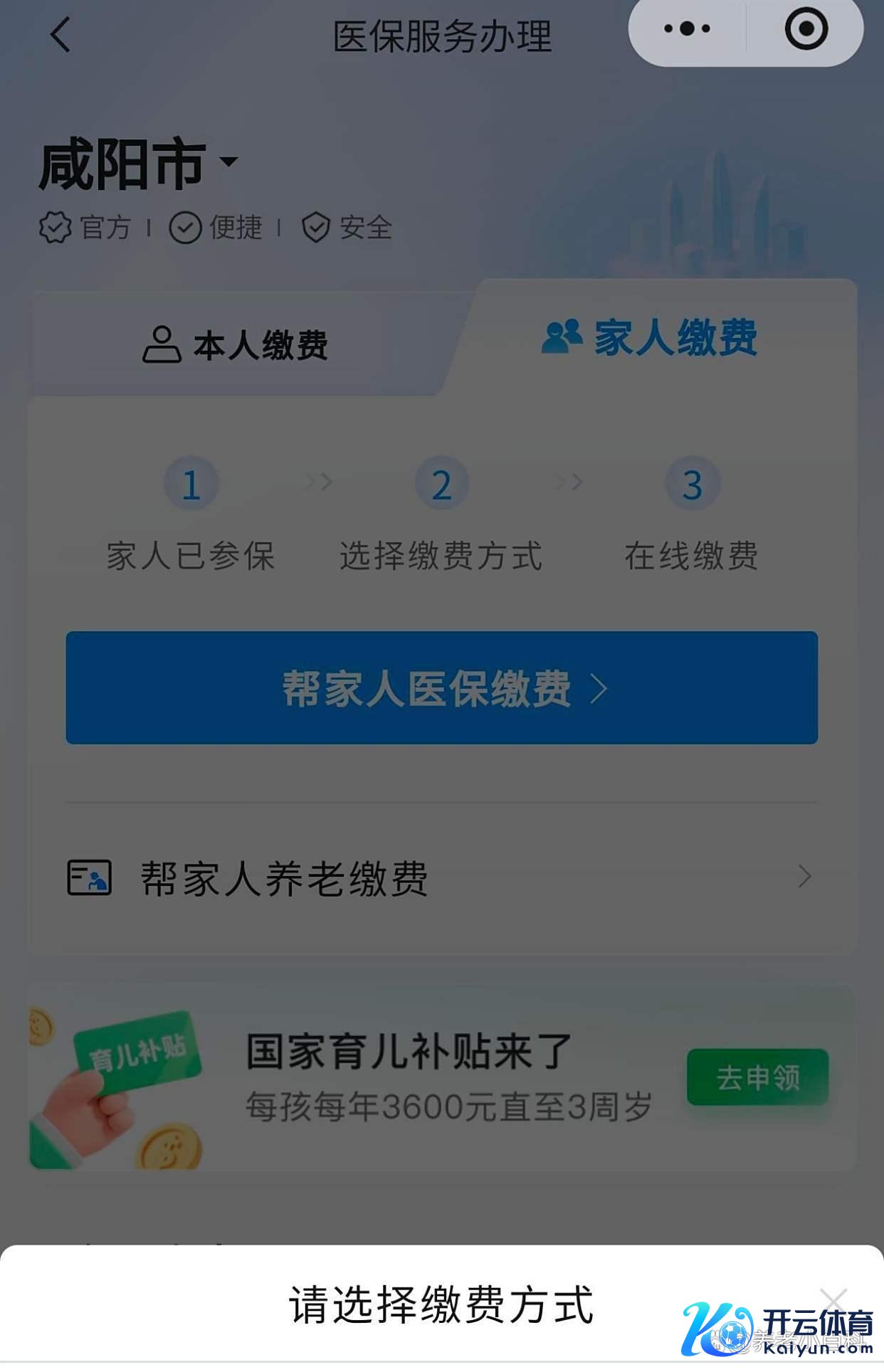Go back using the top arrow
The width and height of the screenshot is (884, 1372).
(x=61, y=34)
